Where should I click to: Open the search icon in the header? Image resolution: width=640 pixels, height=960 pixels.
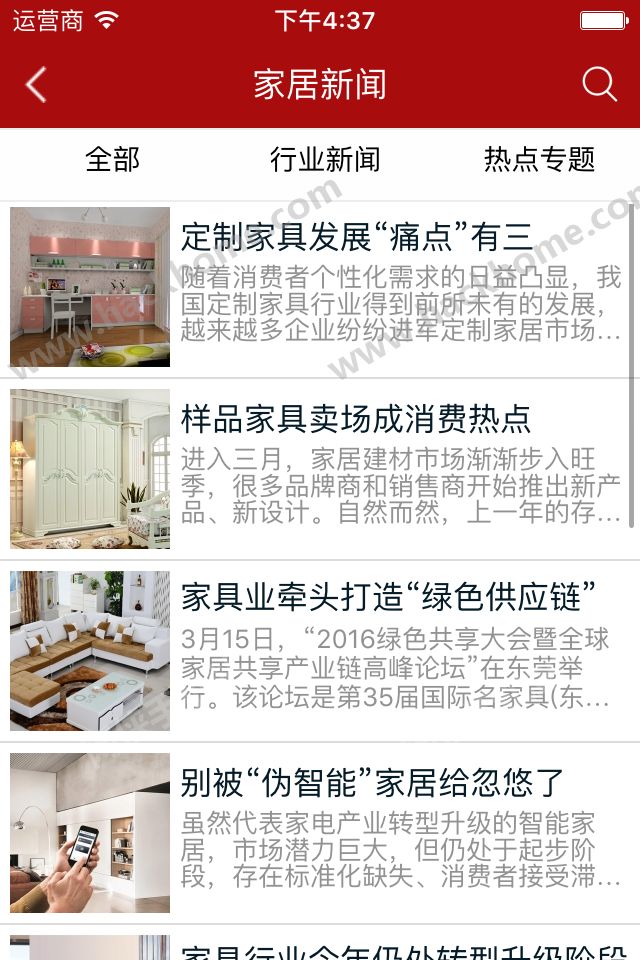coord(599,85)
